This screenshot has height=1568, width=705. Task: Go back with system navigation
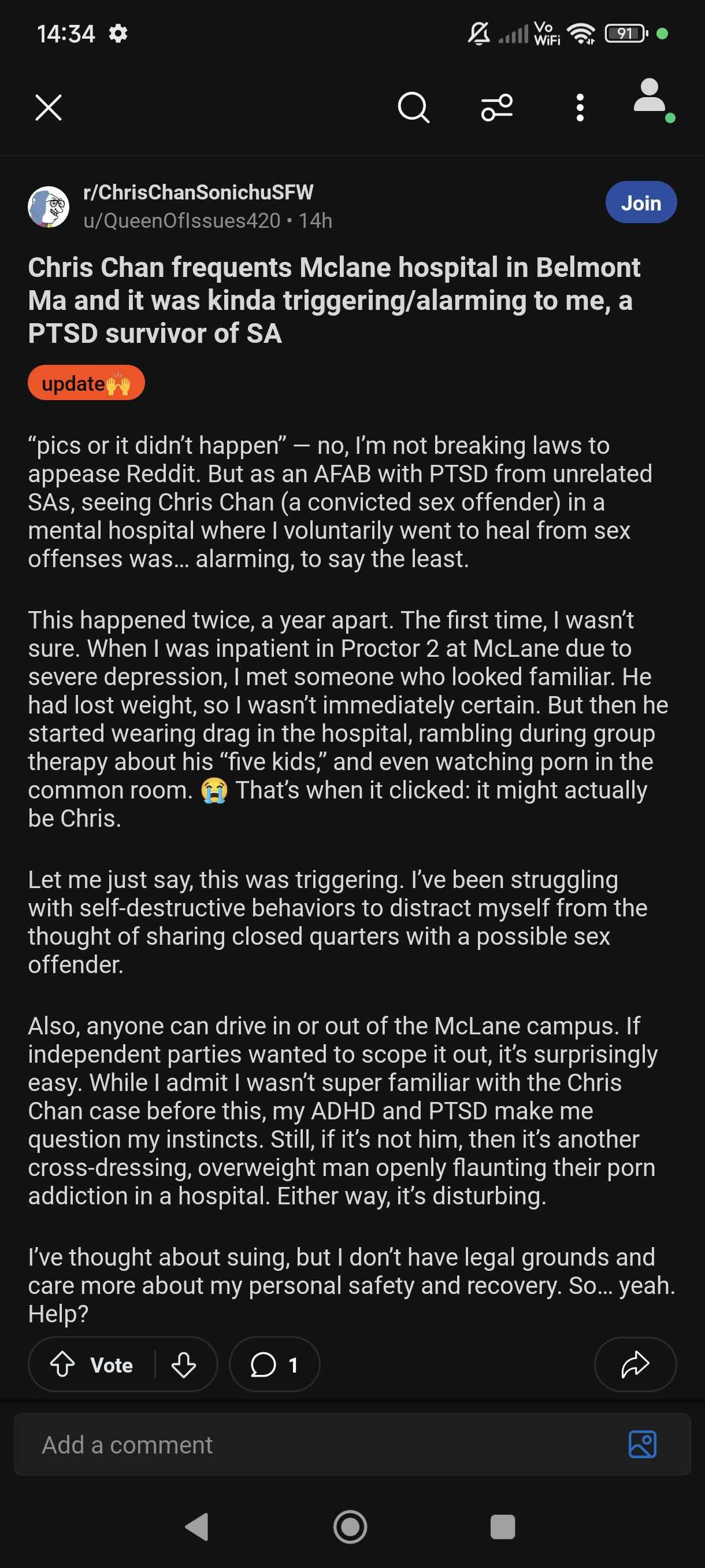pos(197,1526)
